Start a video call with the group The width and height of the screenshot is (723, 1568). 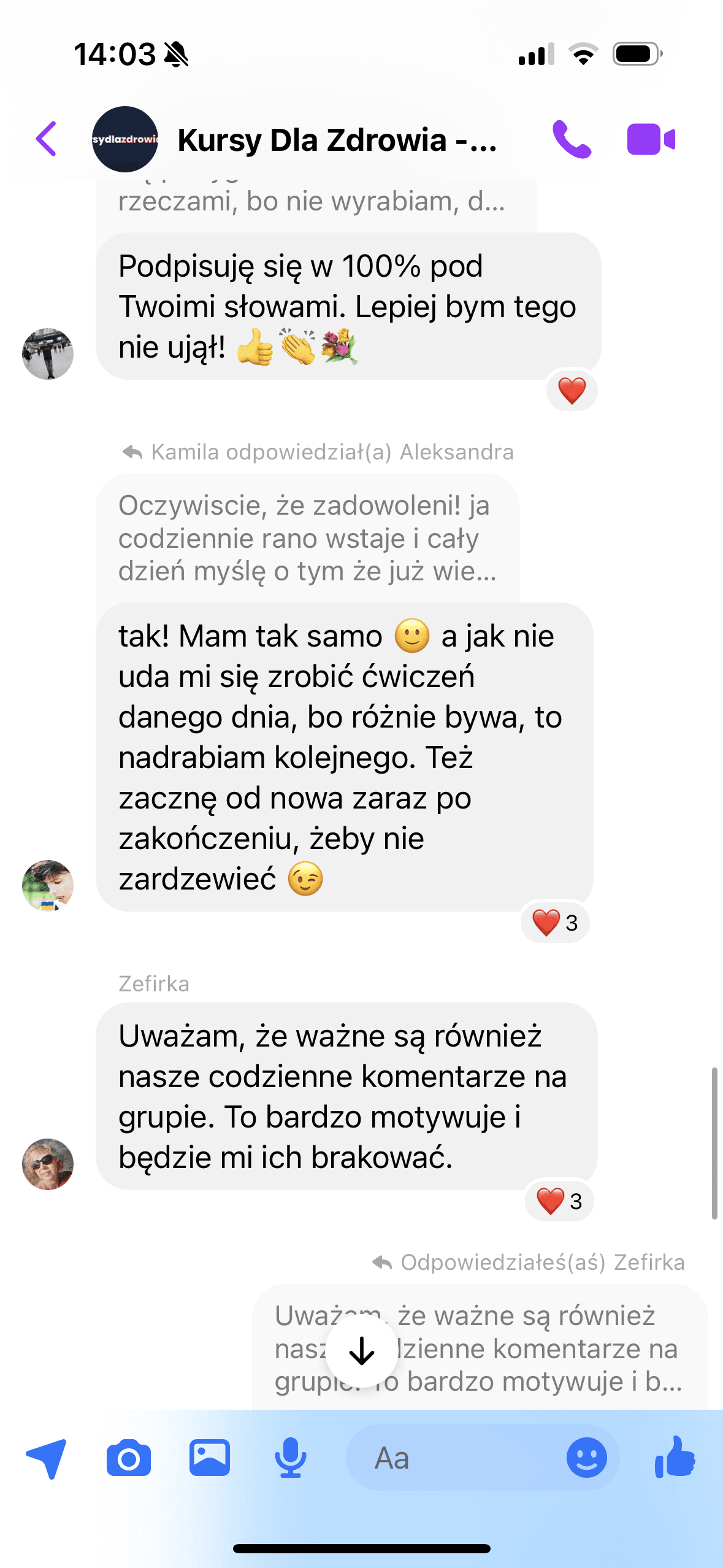651,139
